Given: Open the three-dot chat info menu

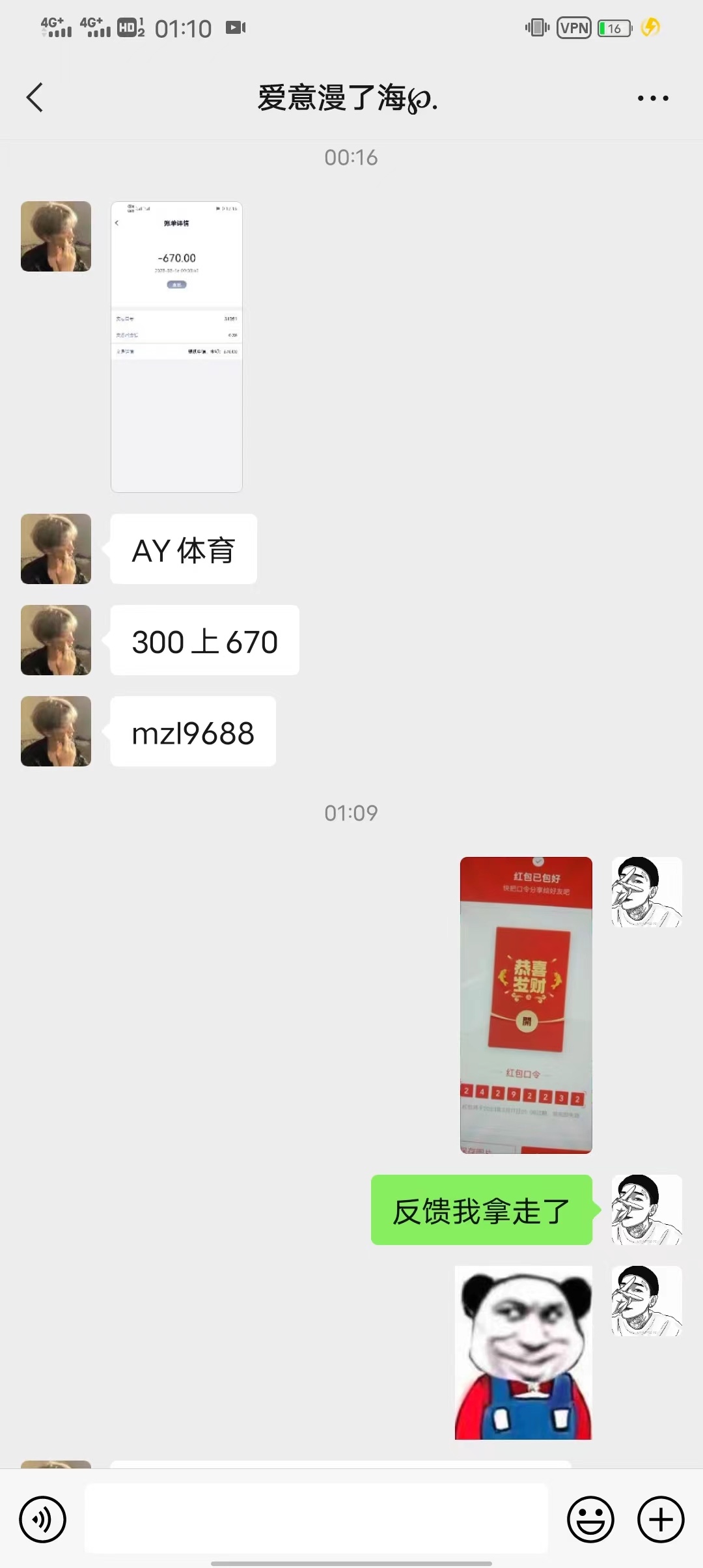Looking at the screenshot, I should point(652,98).
